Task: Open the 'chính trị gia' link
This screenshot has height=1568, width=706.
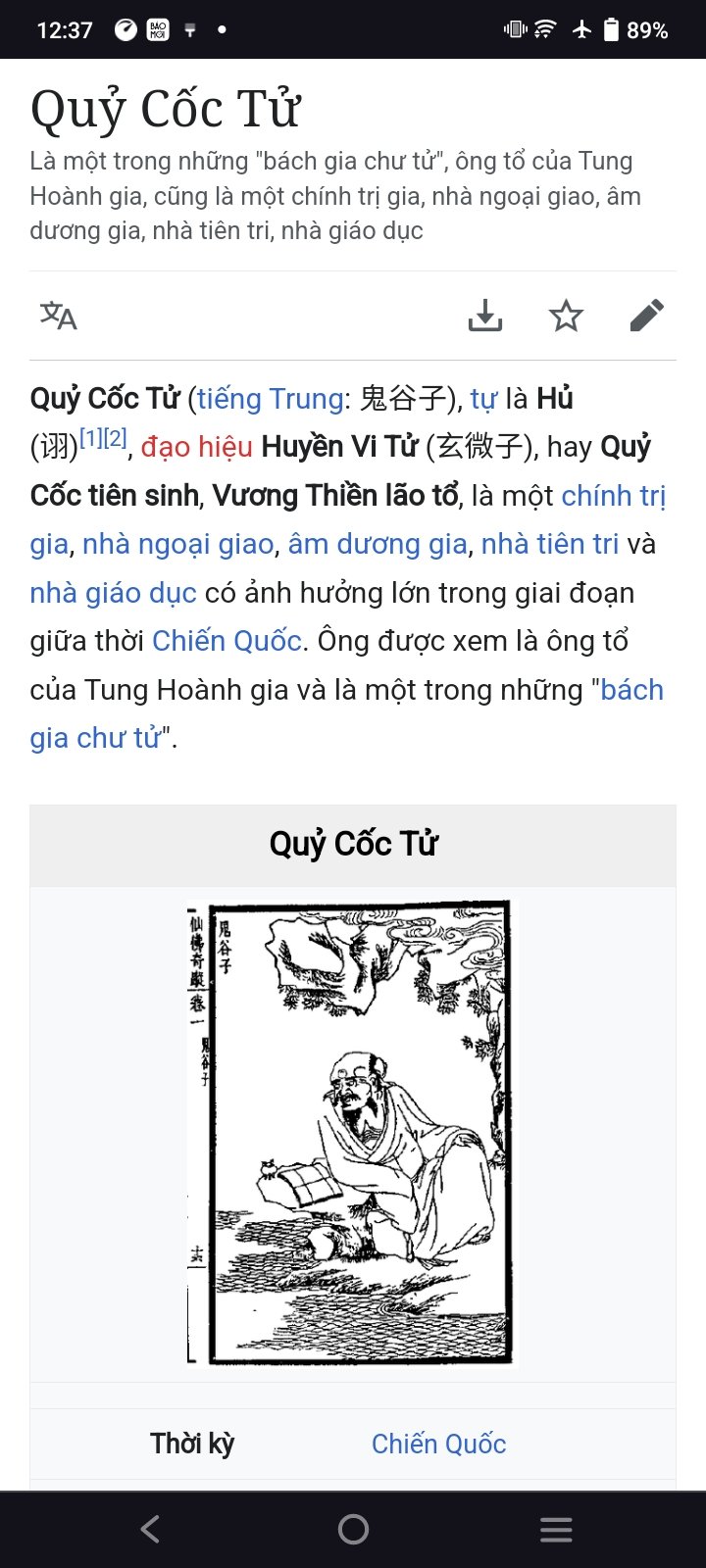Action: (x=613, y=496)
